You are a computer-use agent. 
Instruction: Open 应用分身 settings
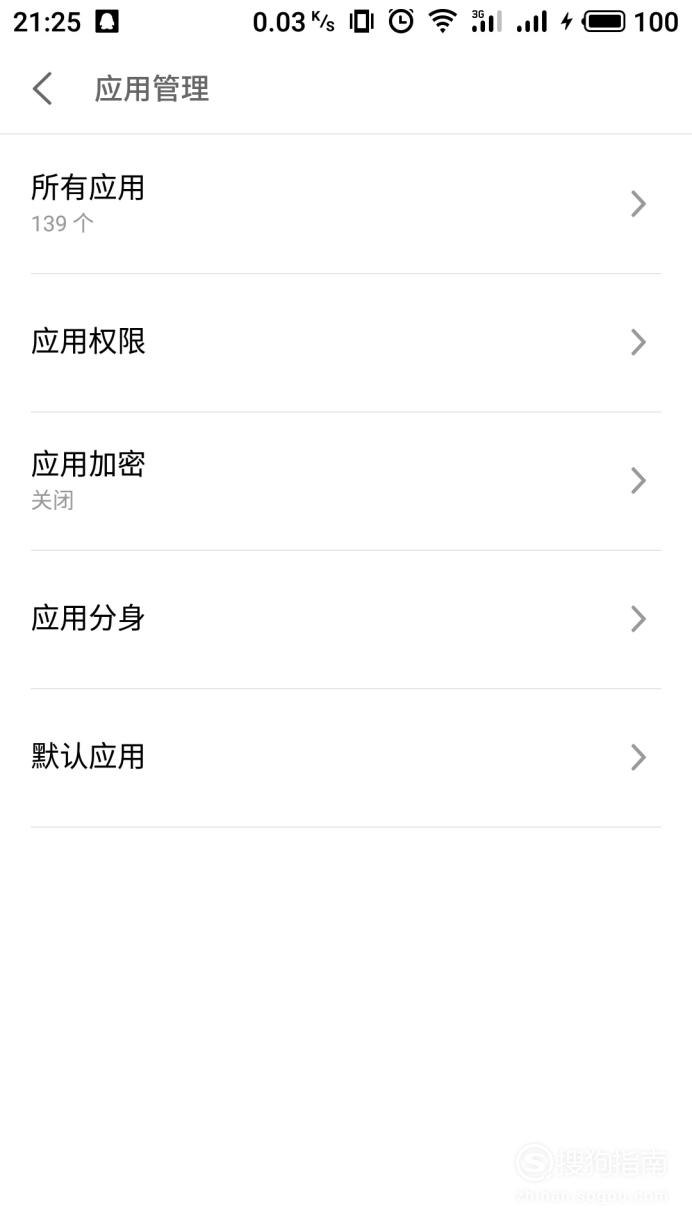(x=346, y=618)
